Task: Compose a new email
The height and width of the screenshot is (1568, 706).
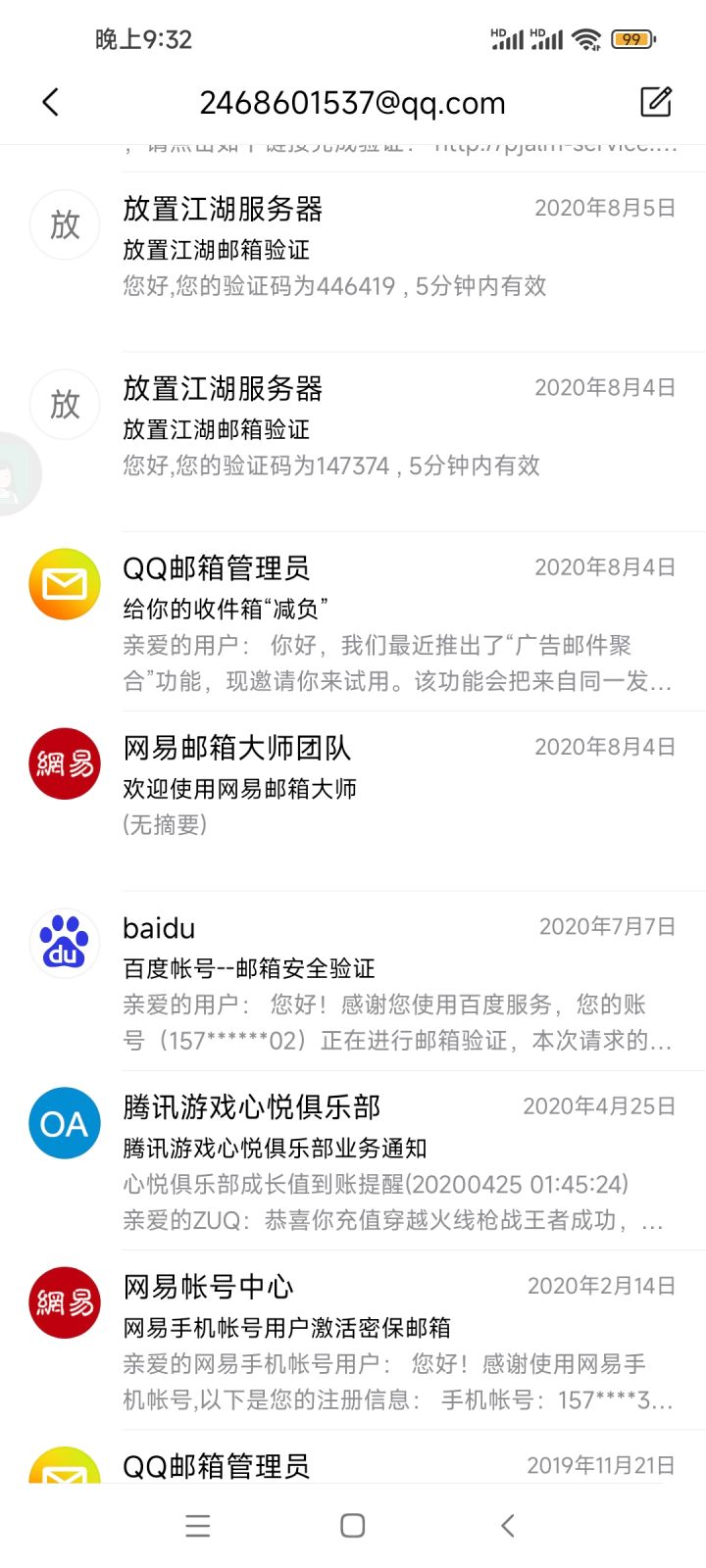Action: pos(655,102)
